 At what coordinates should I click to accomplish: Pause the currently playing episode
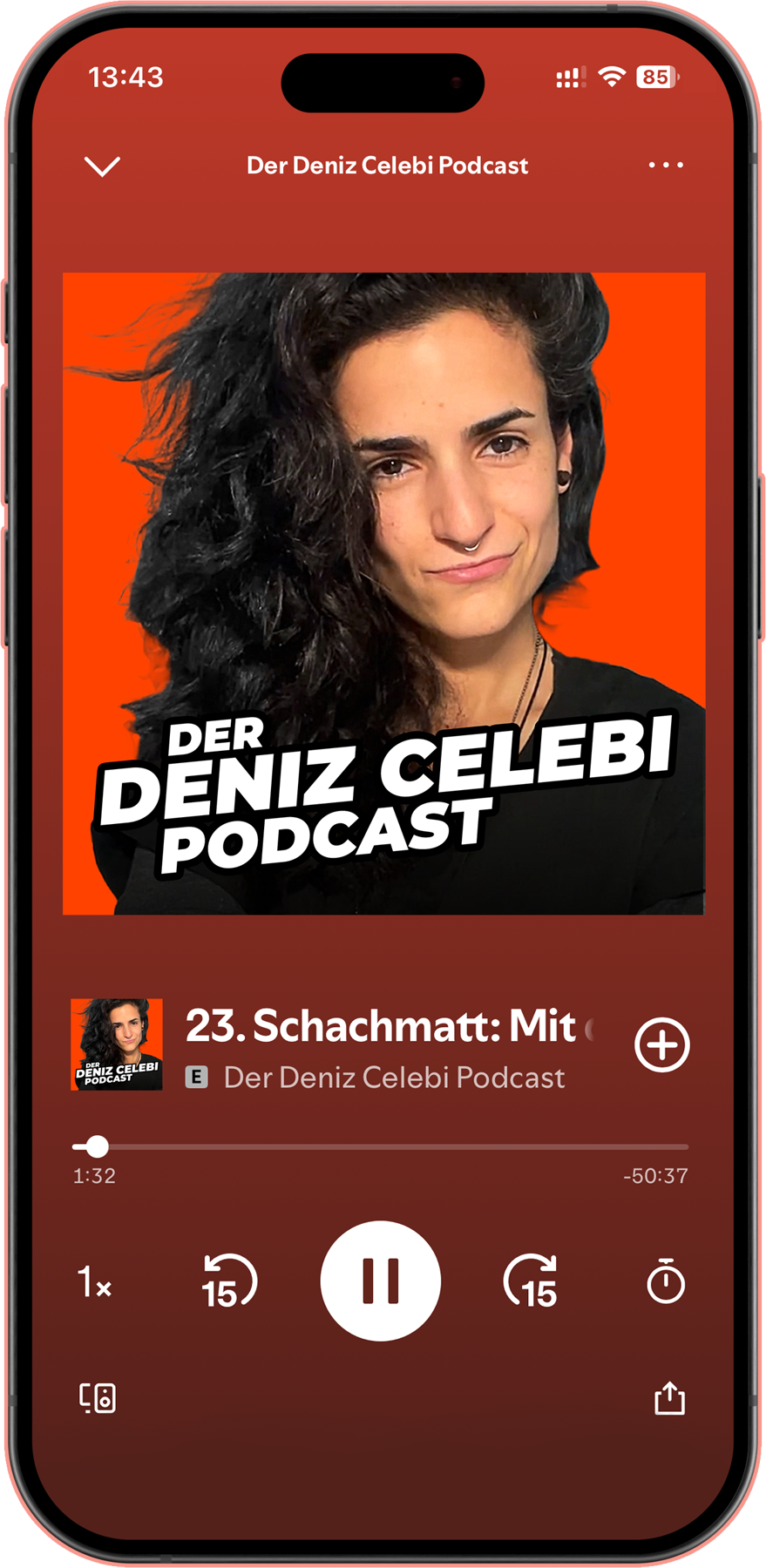click(381, 1281)
